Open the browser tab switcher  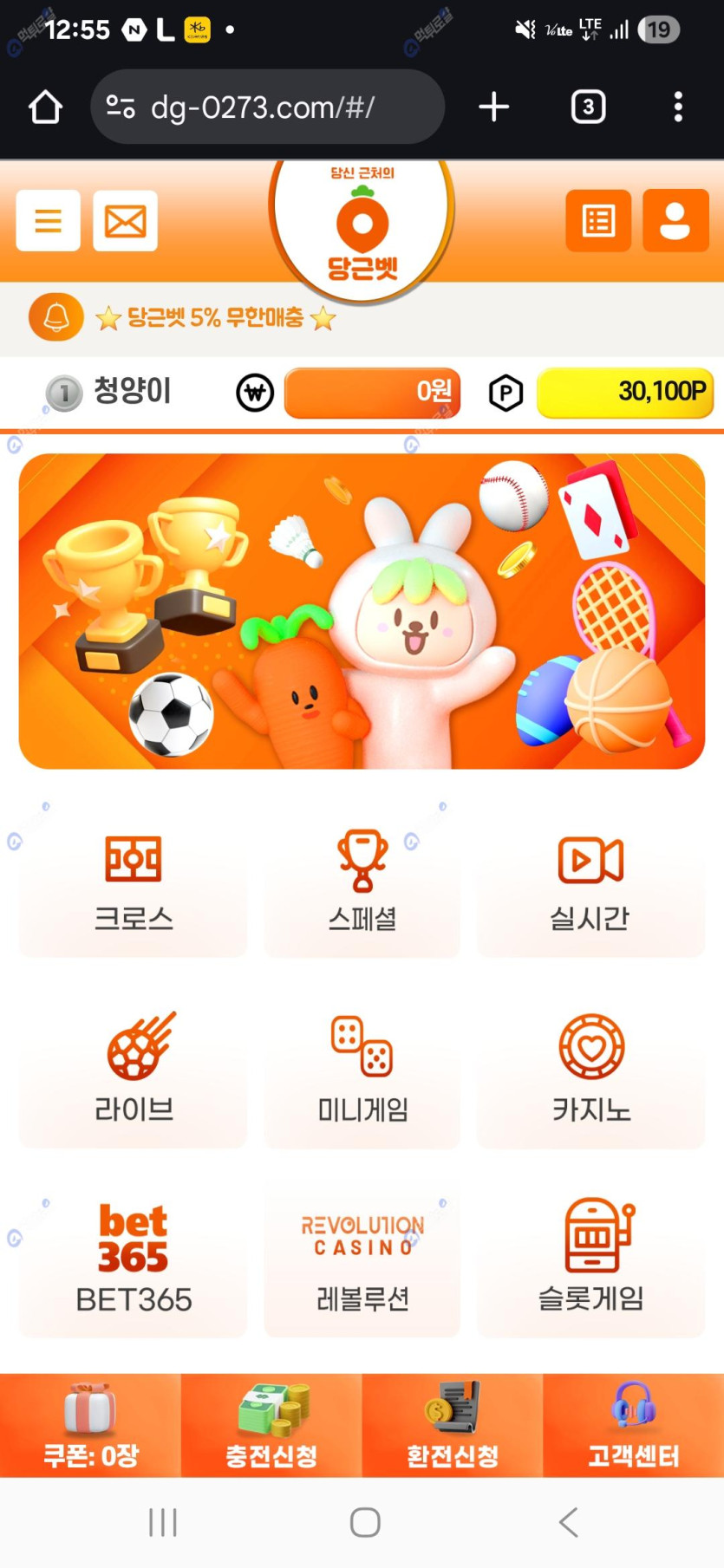[588, 107]
